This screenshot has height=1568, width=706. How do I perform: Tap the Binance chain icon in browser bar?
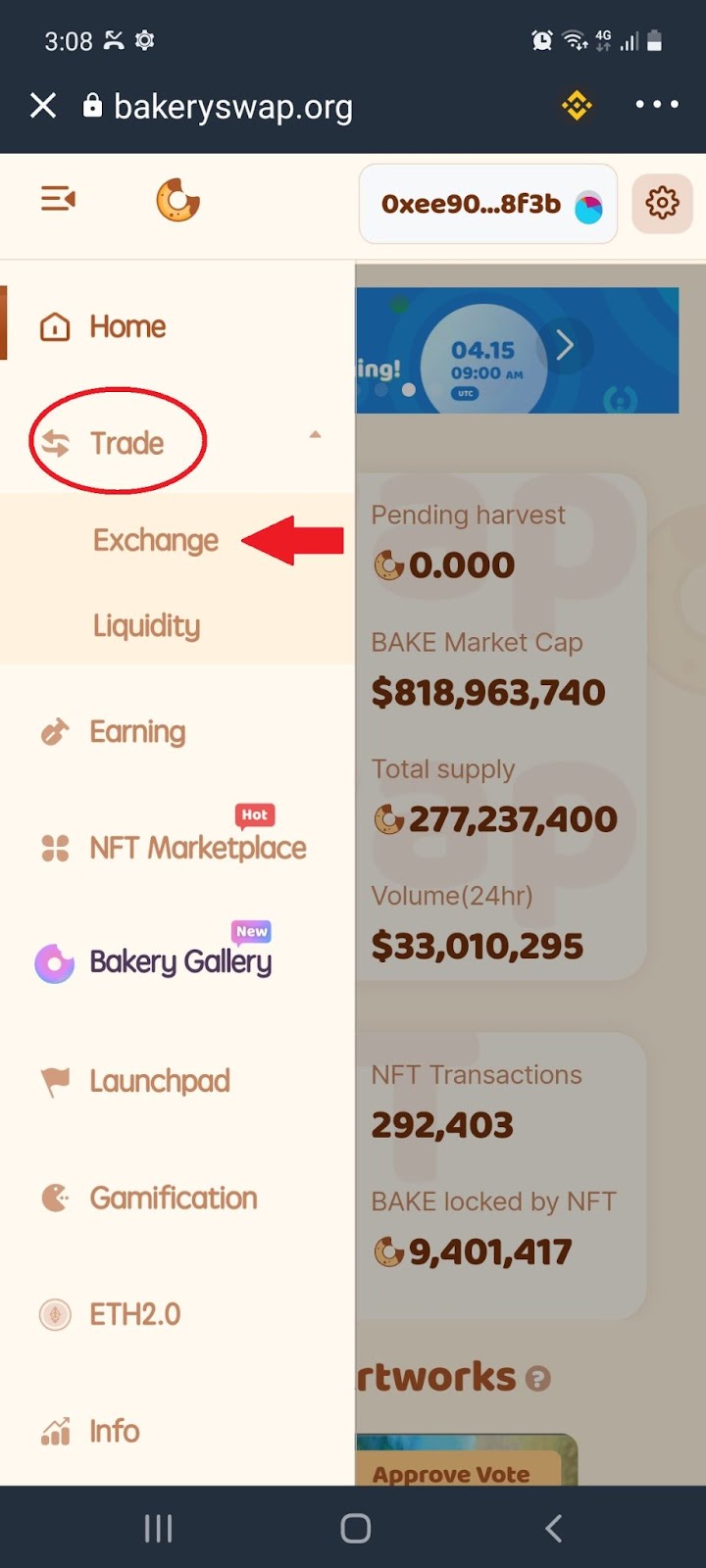tap(577, 105)
